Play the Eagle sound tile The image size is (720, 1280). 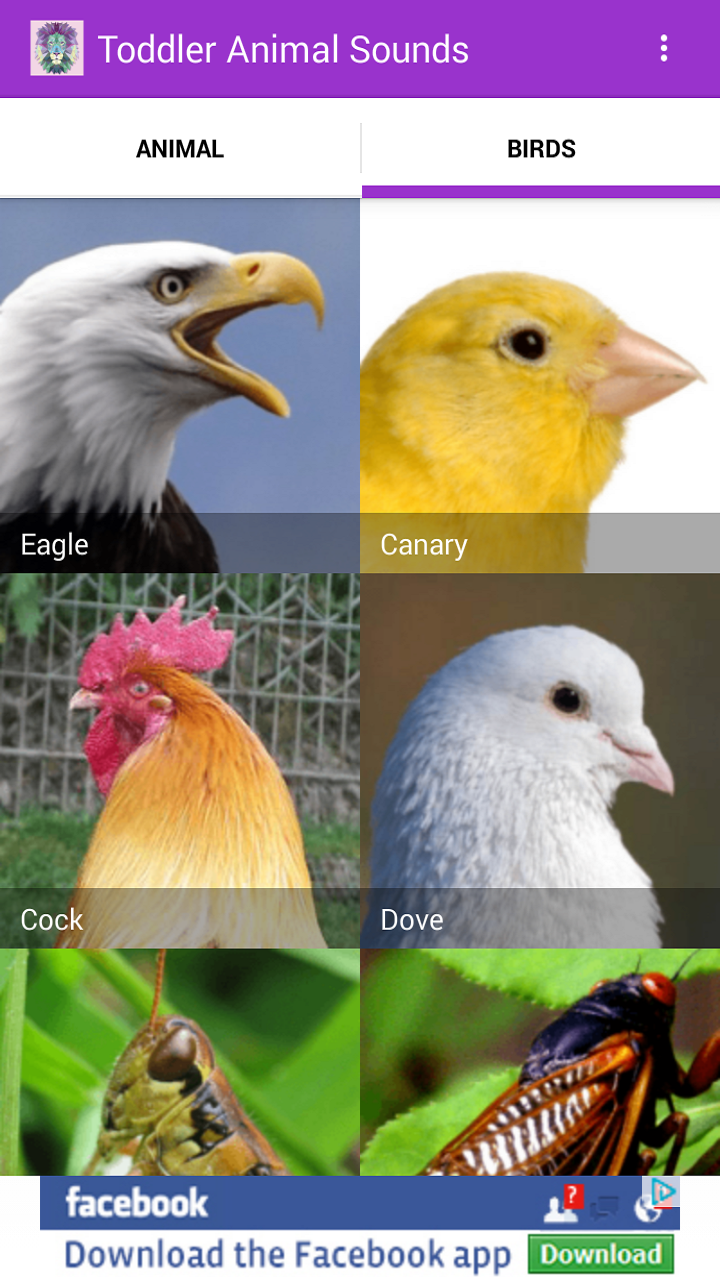tap(180, 385)
